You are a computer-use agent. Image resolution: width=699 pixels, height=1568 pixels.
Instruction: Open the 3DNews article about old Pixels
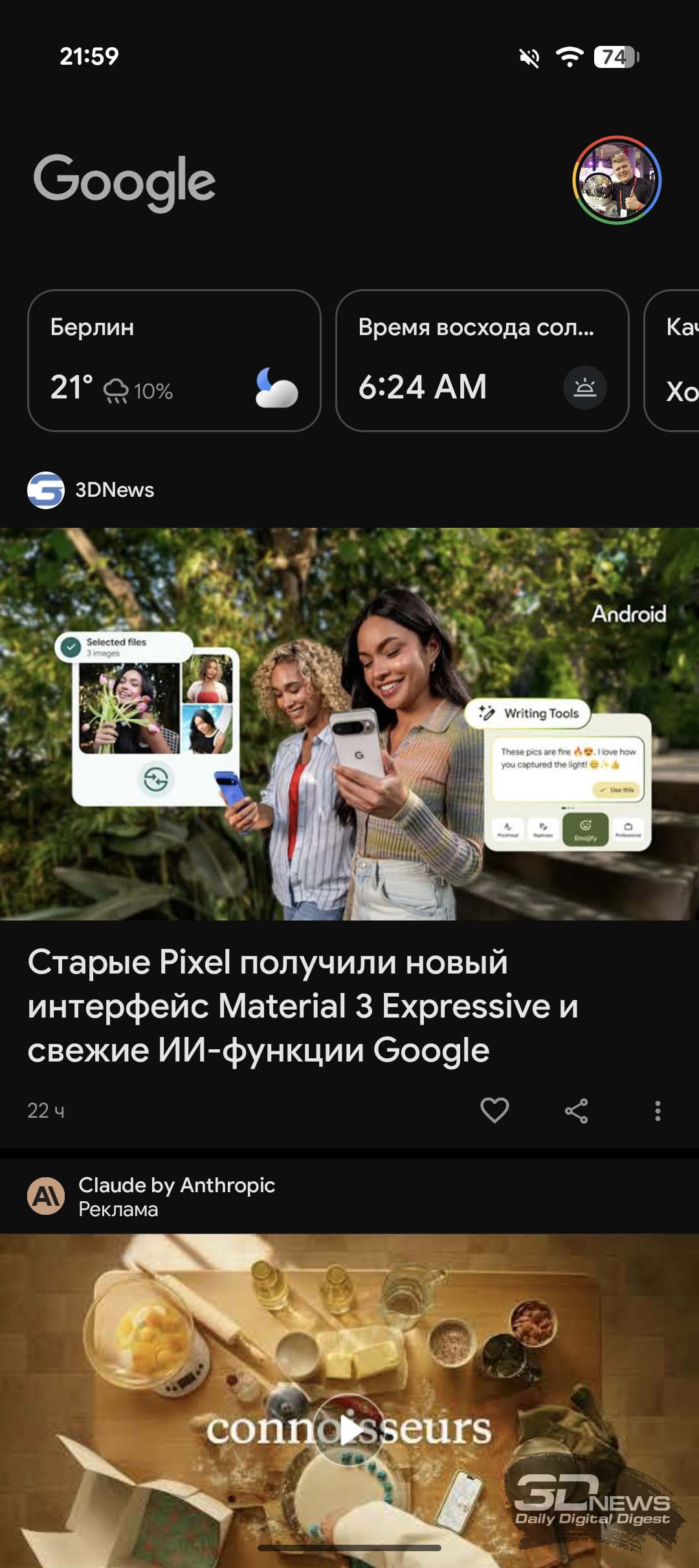tap(303, 1006)
